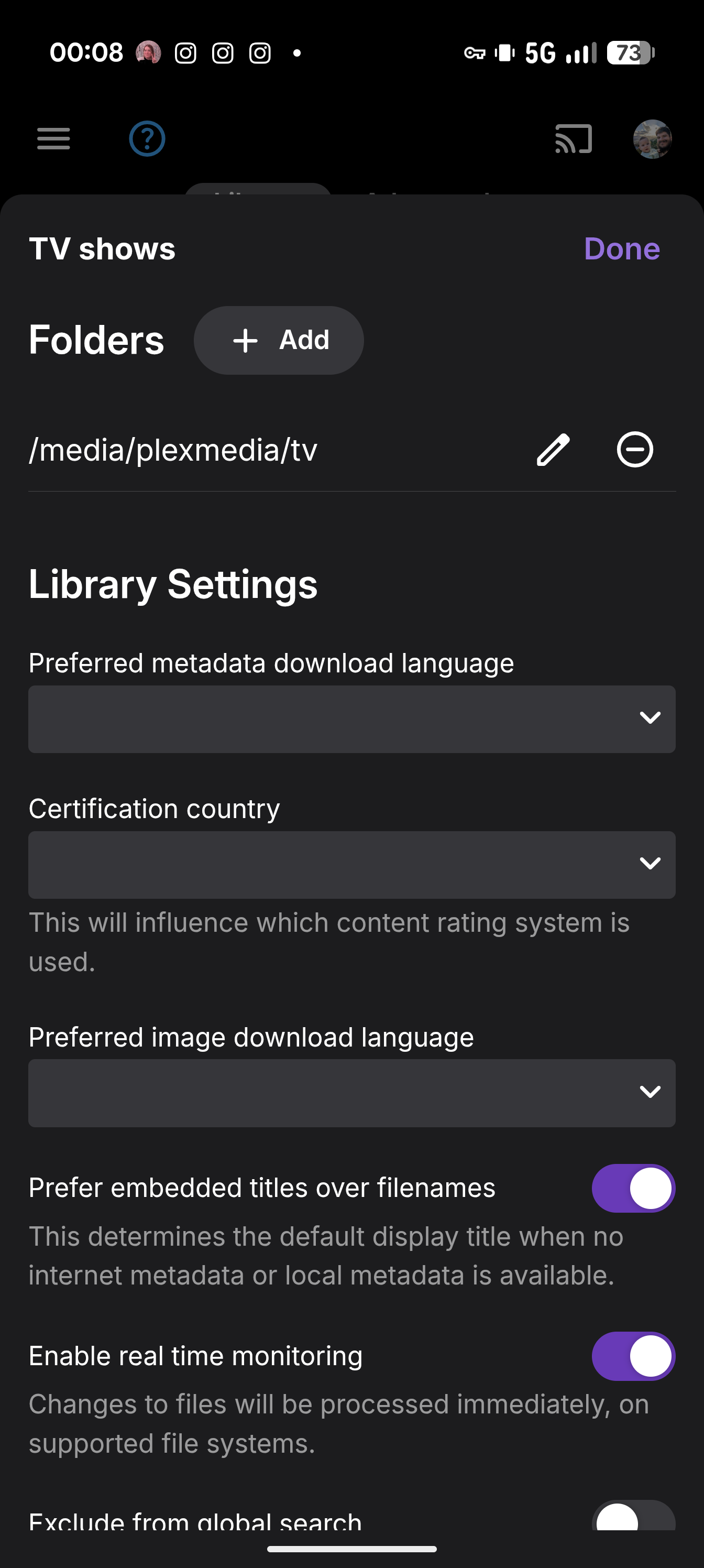The width and height of the screenshot is (704, 1568).
Task: Tap Done to close TV shows settings
Action: click(621, 249)
